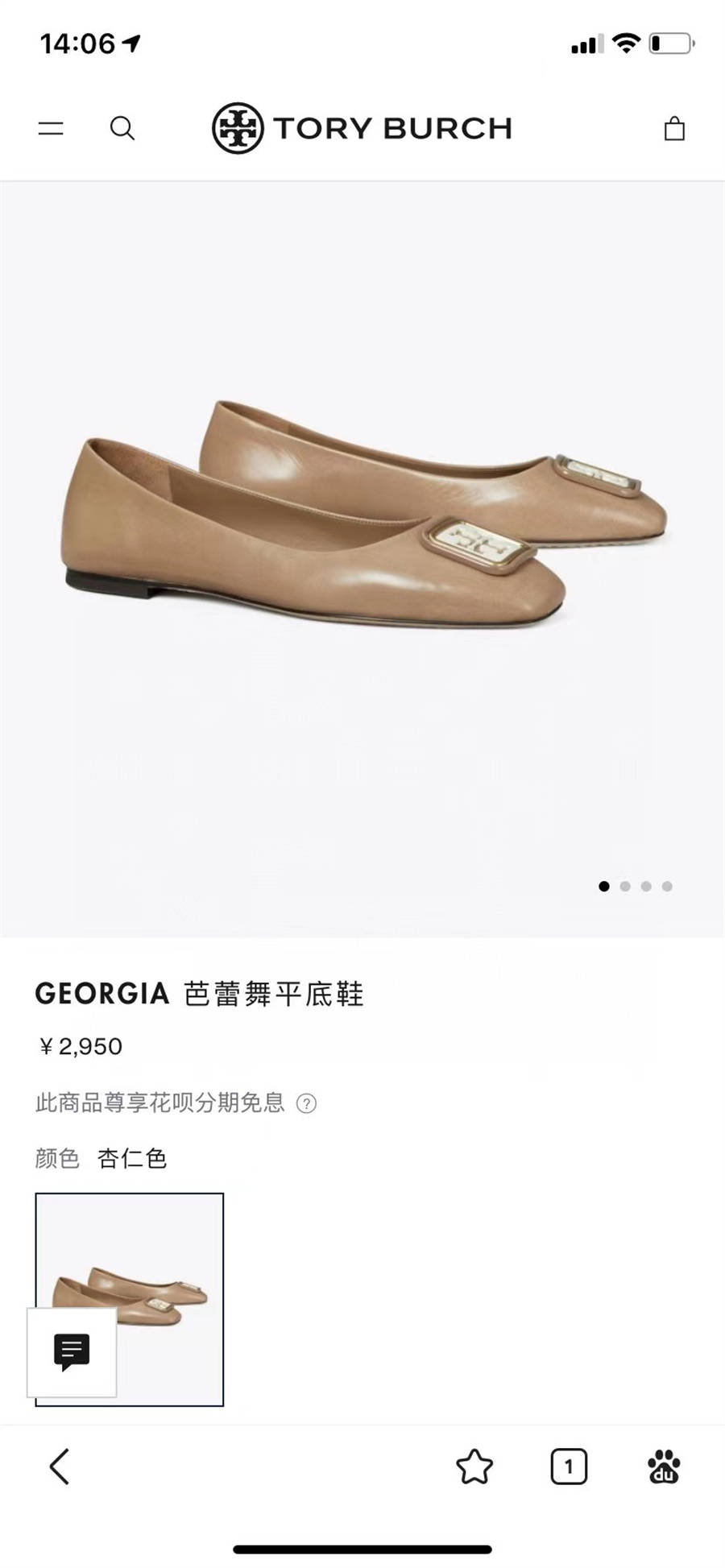This screenshot has height=1568, width=725.
Task: Go back with the browser back arrow
Action: point(60,1467)
